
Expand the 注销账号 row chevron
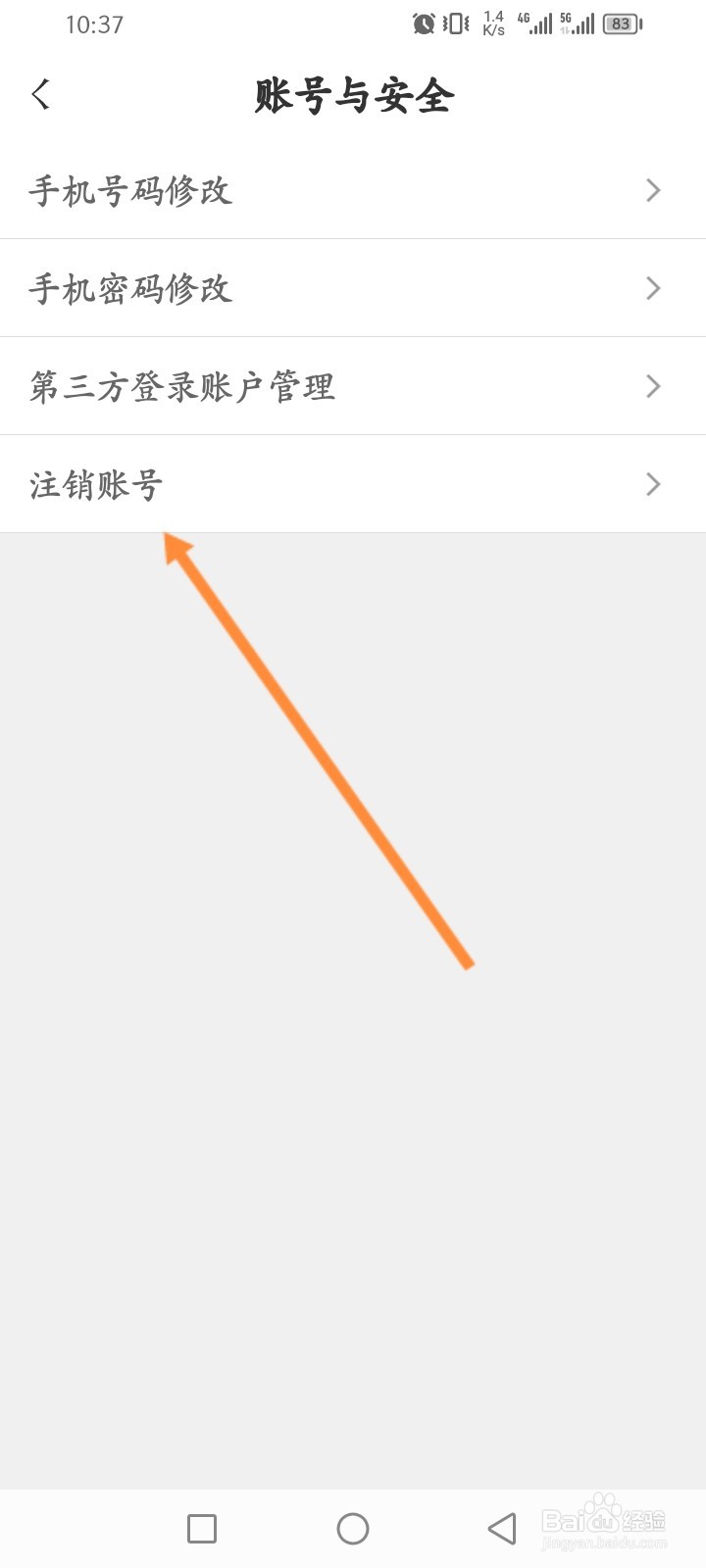[652, 484]
